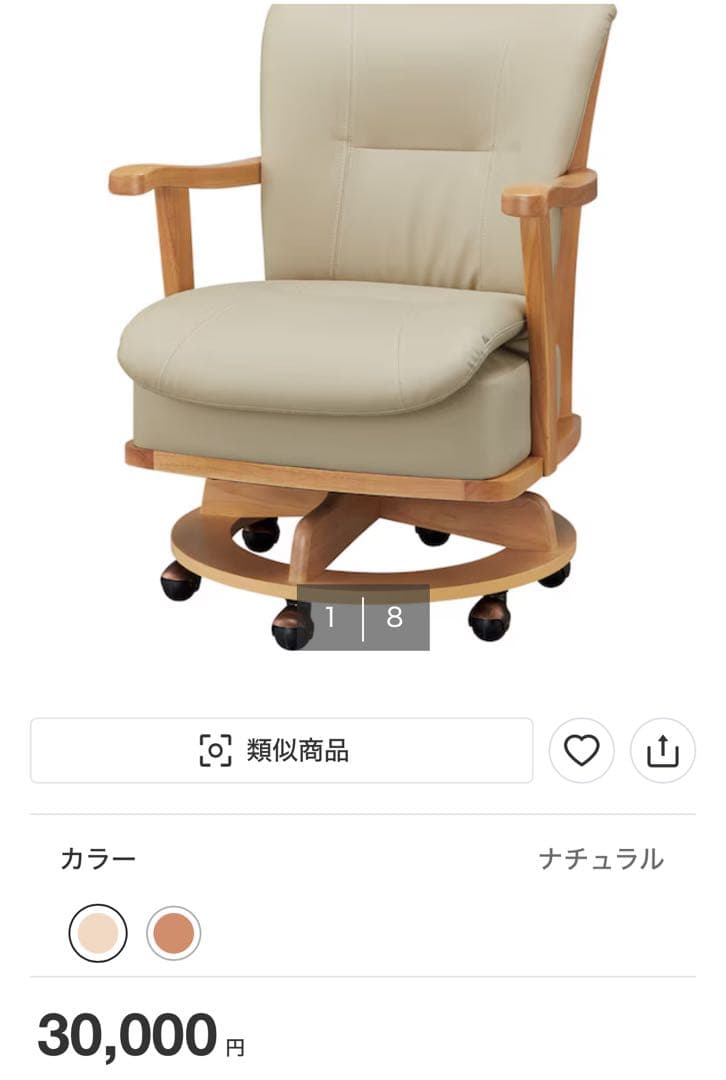Add this chair to favorites
Viewport: 726px width, 1080px height.
[x=581, y=750]
